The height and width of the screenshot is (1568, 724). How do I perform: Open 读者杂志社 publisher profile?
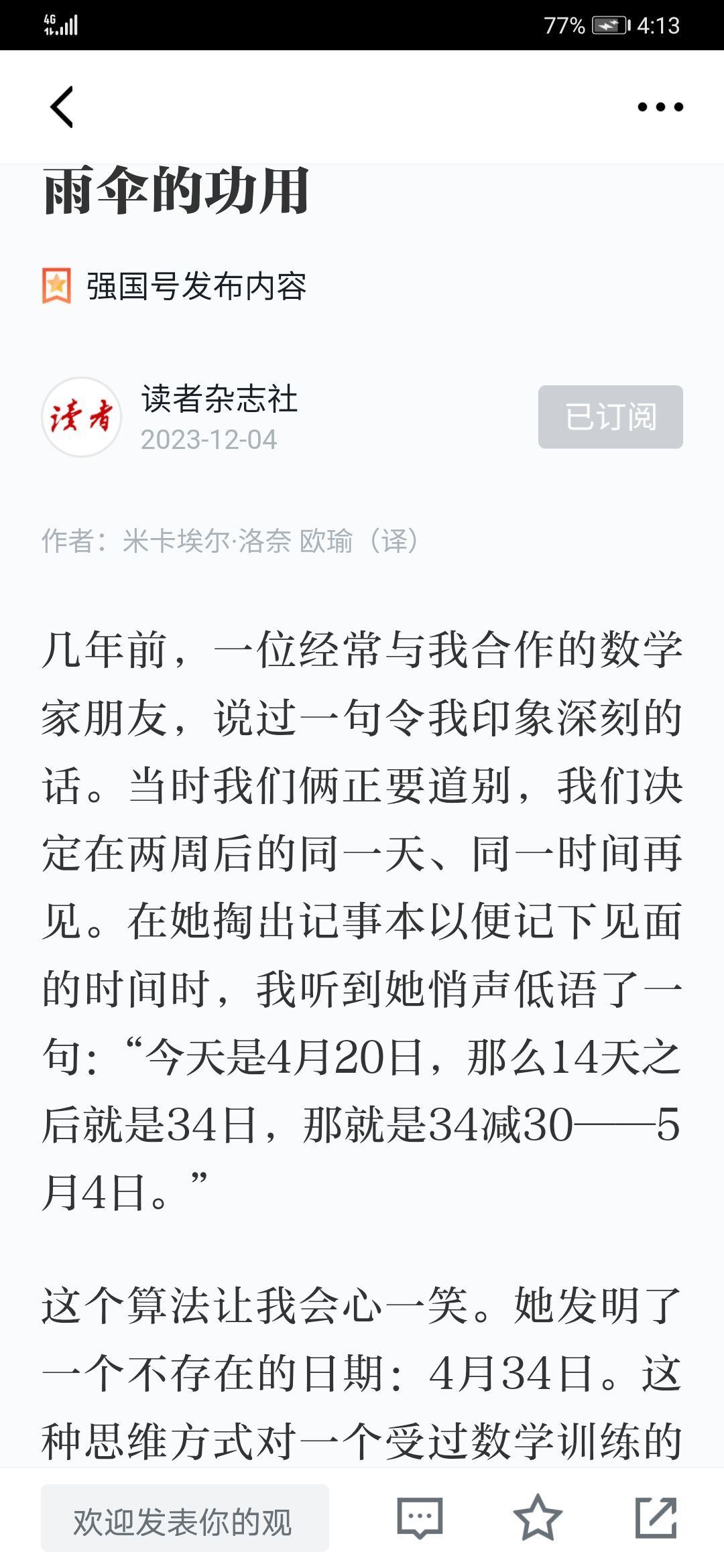point(219,399)
